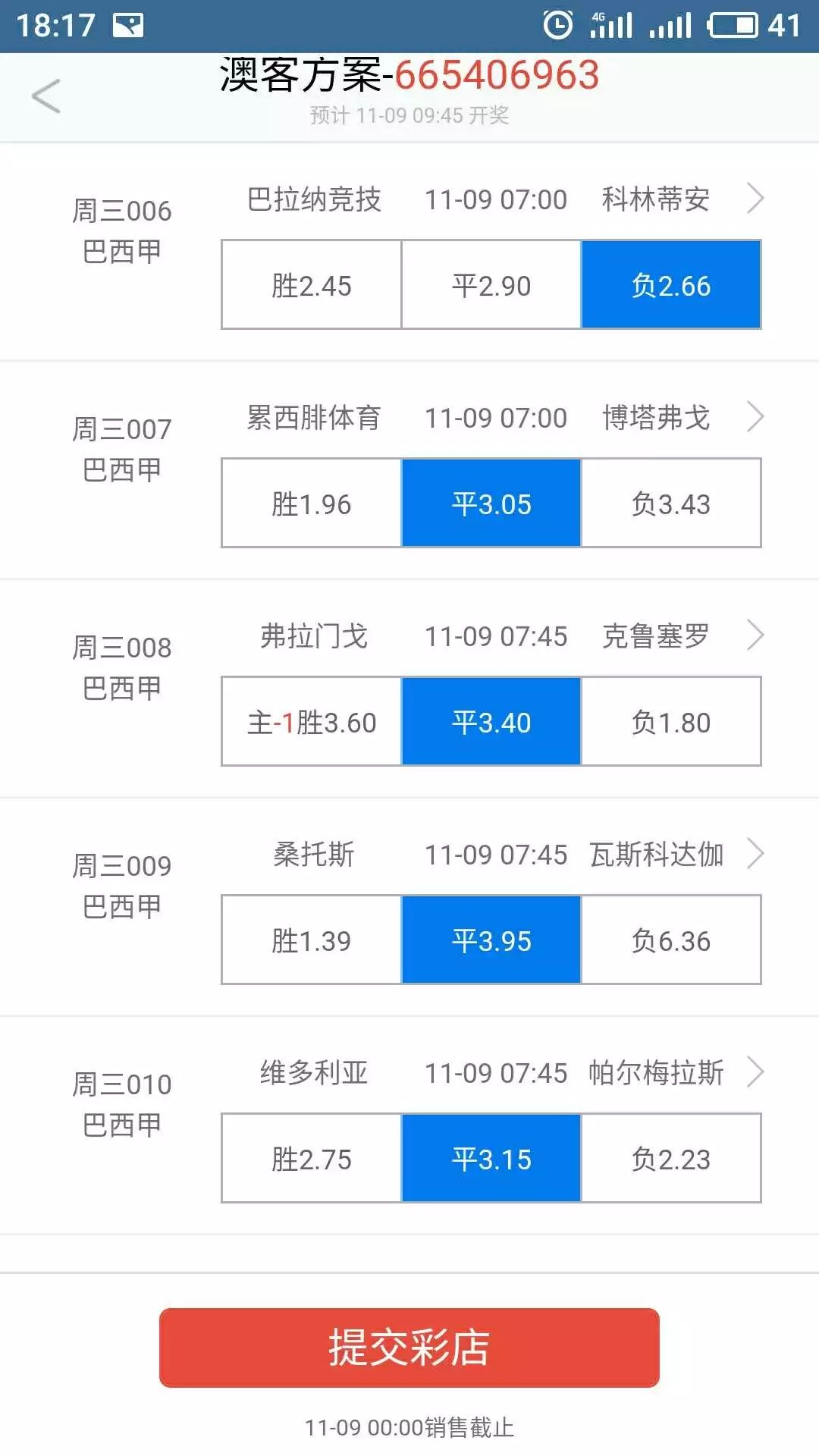Screen dimensions: 819x1456
Task: Expand 弗拉门戈 vs 克鲁塞罗 match details
Action: pyautogui.click(x=756, y=635)
